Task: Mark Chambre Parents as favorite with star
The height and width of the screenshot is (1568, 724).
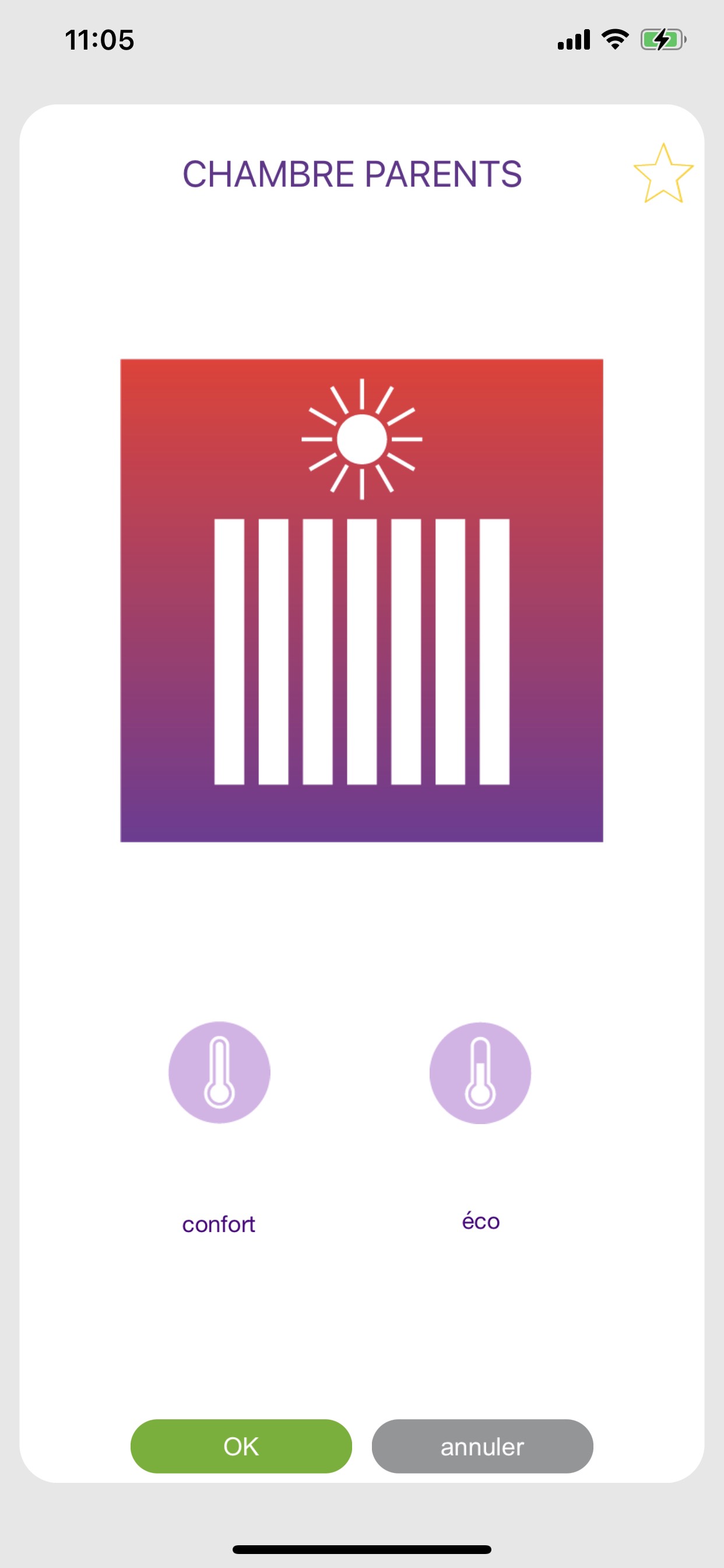Action: [663, 174]
